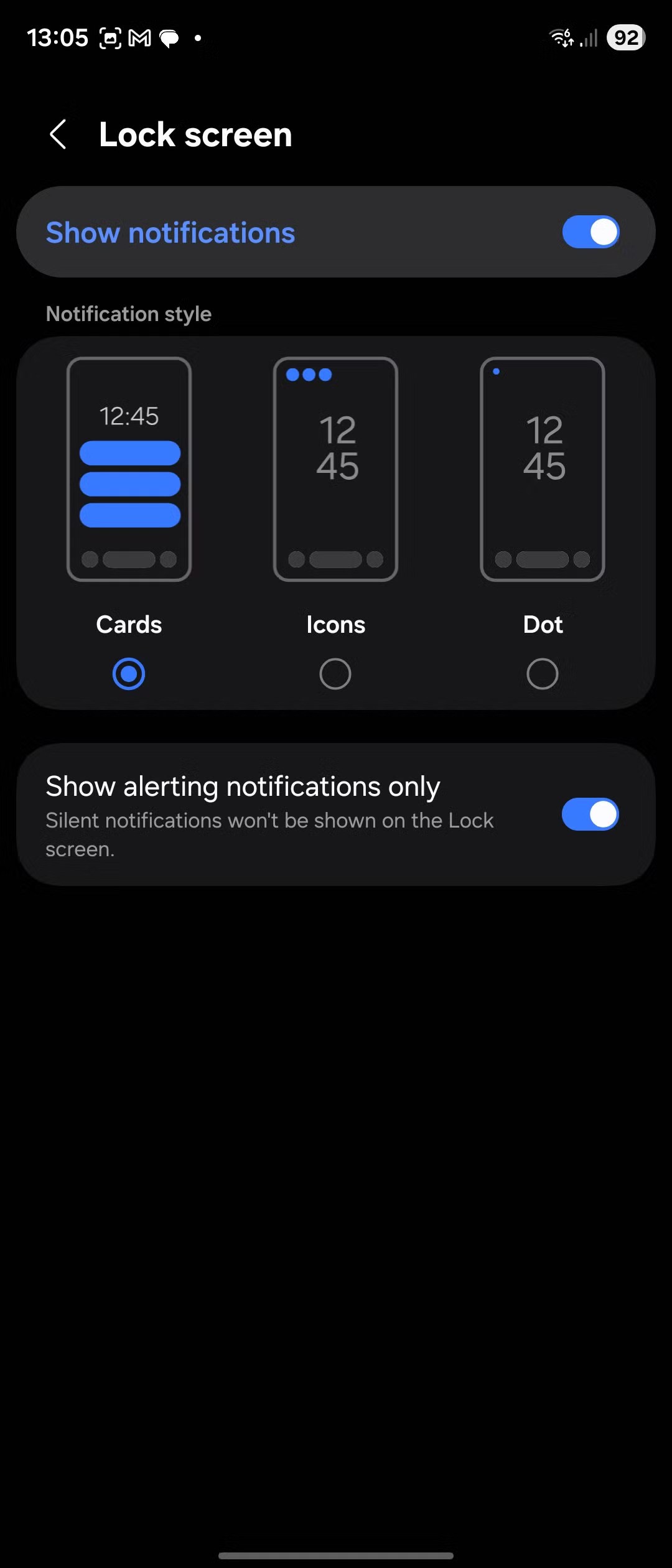Disable Show alerting notifications only
The height and width of the screenshot is (1568, 672).
tap(590, 814)
